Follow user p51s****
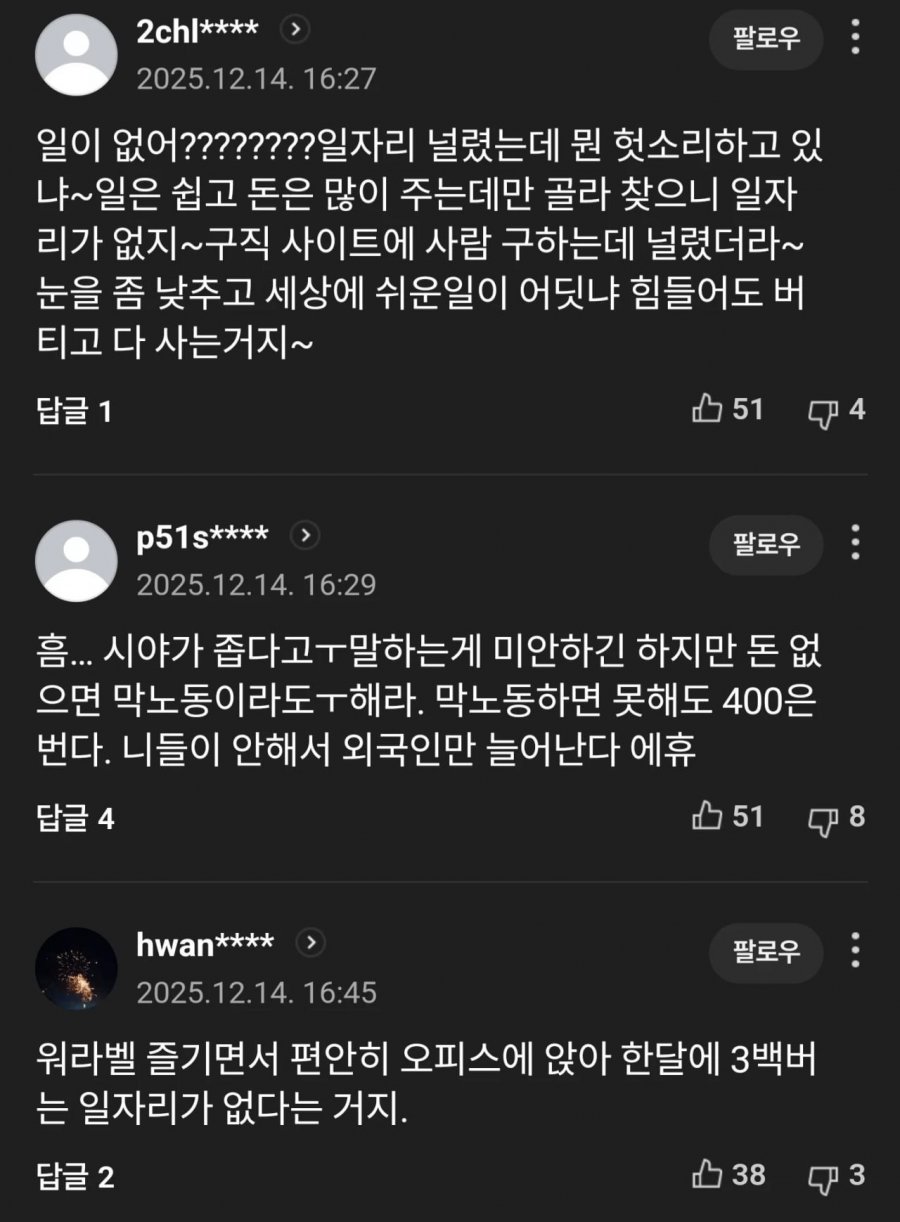 point(766,545)
